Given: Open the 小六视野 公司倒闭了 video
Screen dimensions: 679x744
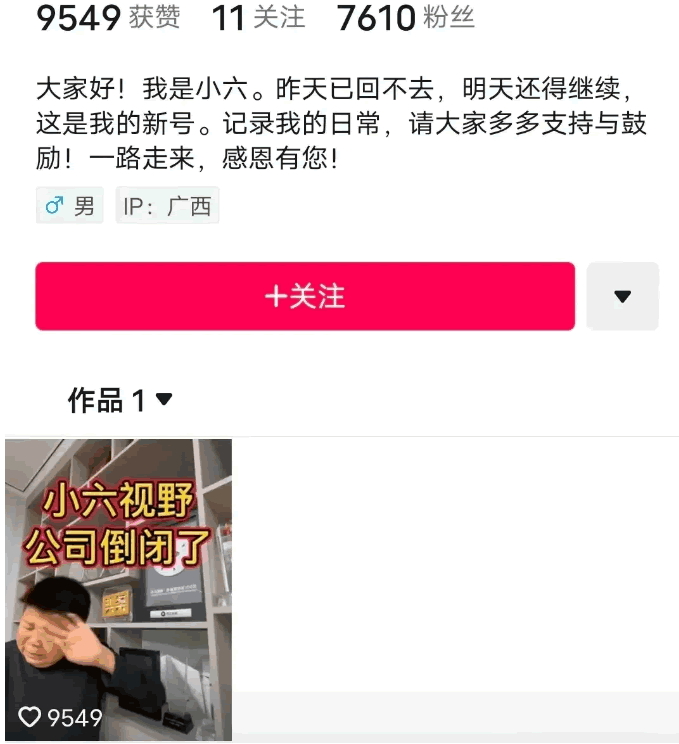Looking at the screenshot, I should [x=119, y=589].
